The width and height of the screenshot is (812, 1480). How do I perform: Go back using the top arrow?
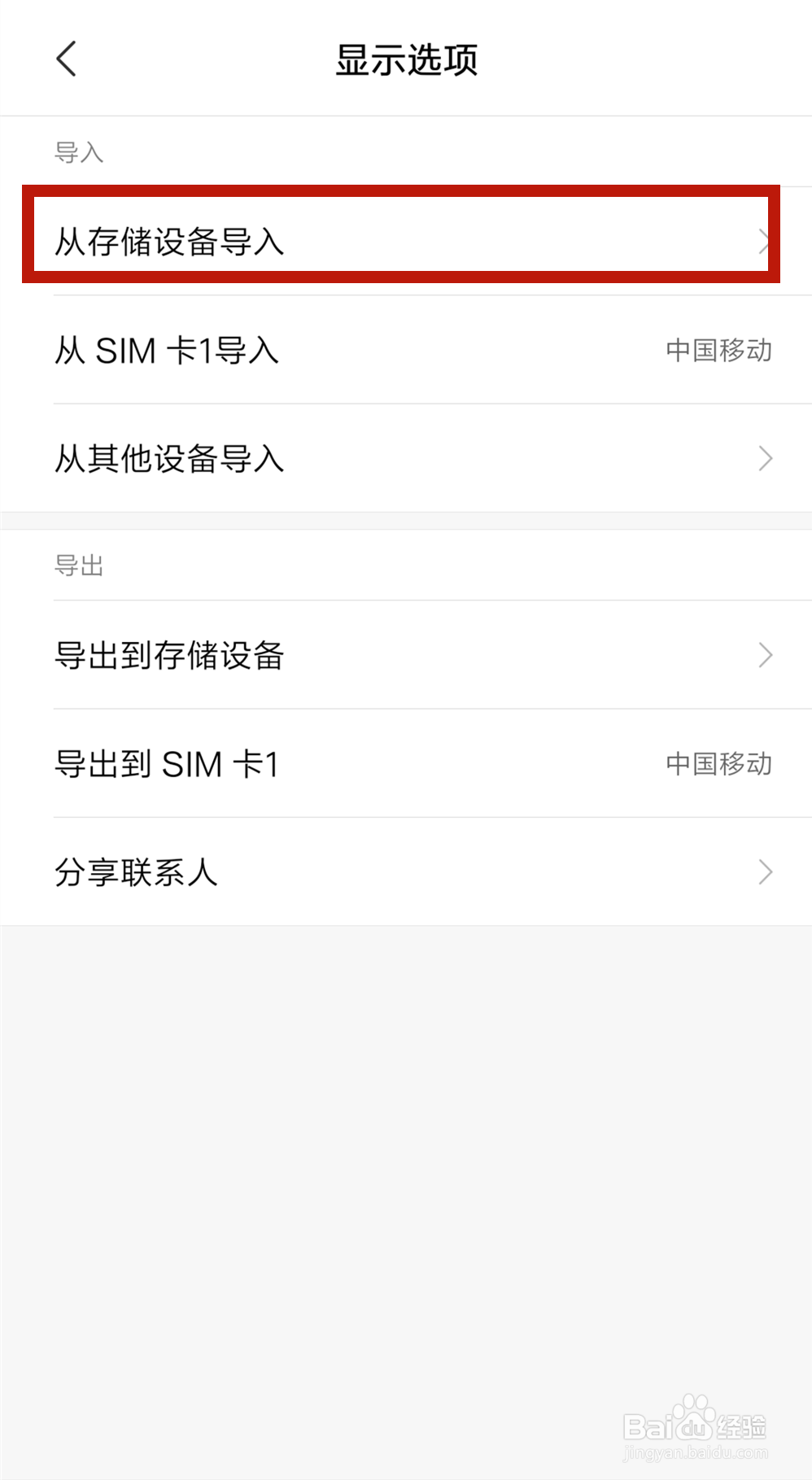click(67, 59)
